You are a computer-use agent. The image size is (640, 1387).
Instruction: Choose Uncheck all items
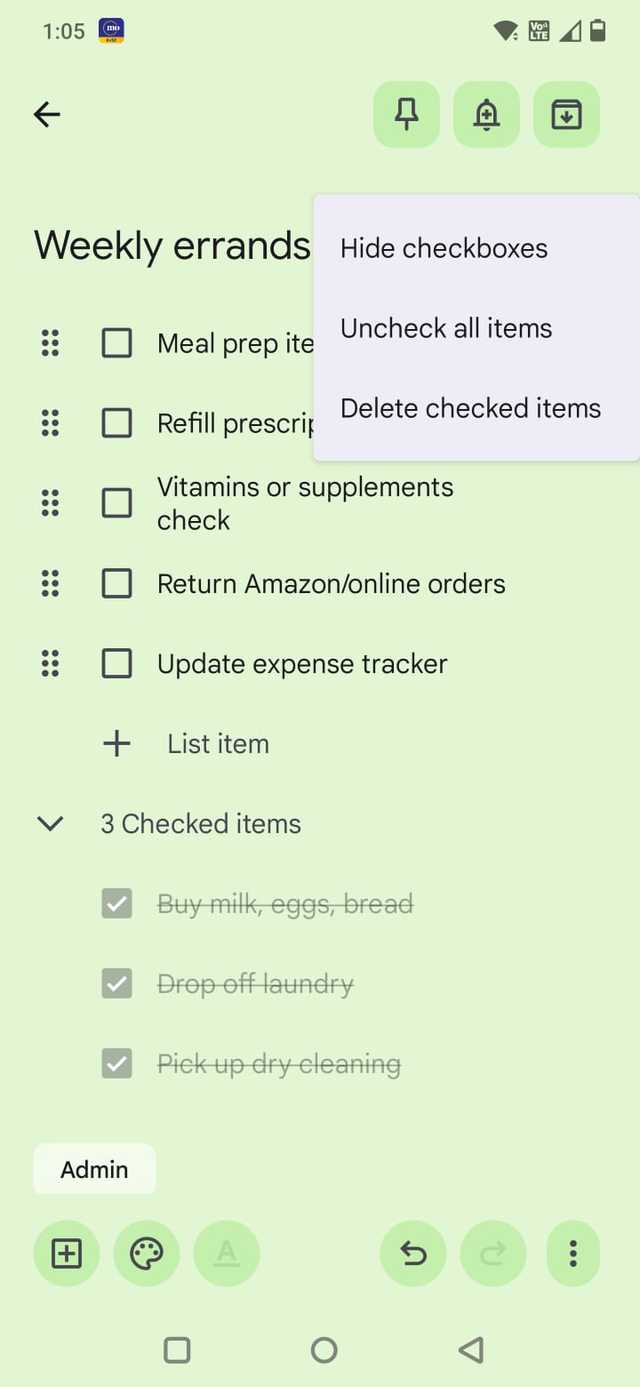pos(446,328)
